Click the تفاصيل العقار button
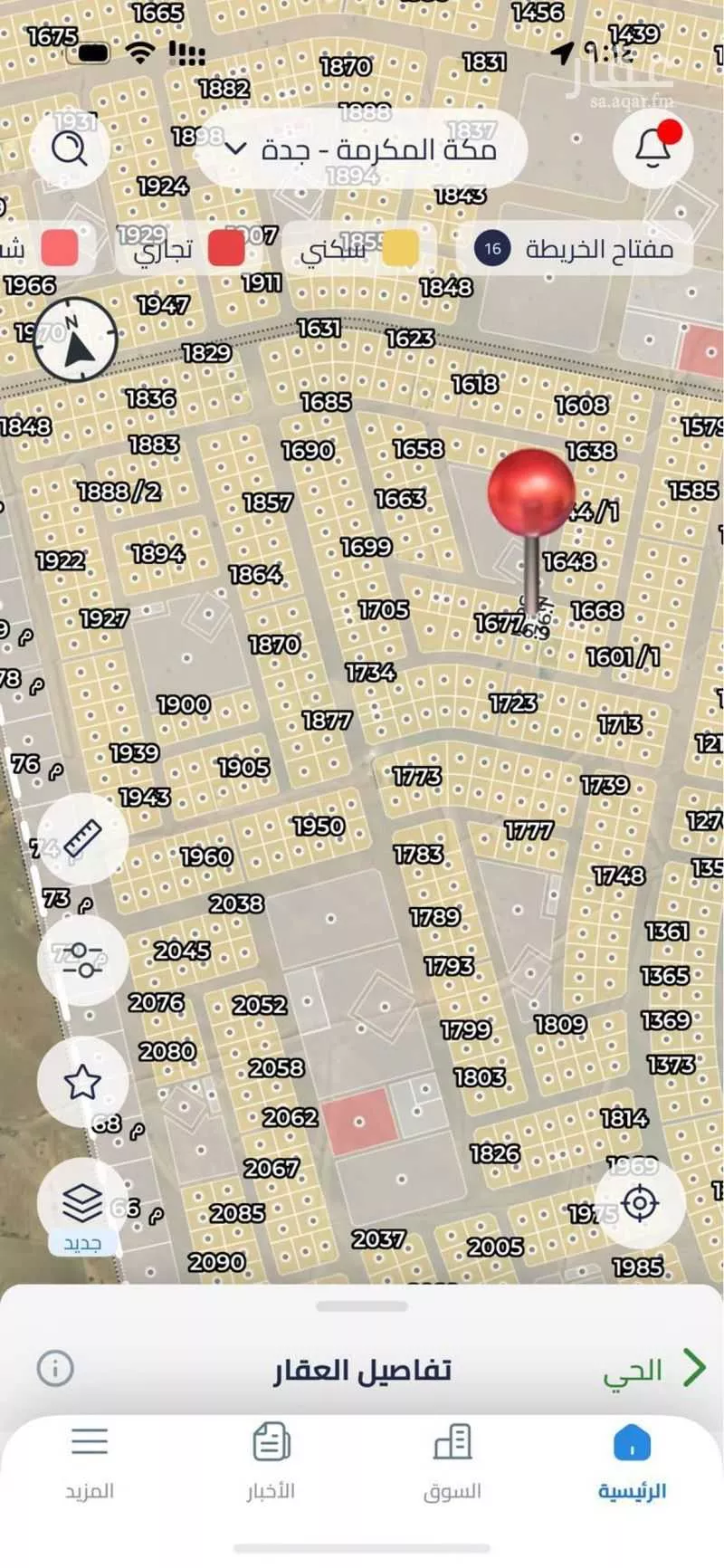 [362, 1369]
